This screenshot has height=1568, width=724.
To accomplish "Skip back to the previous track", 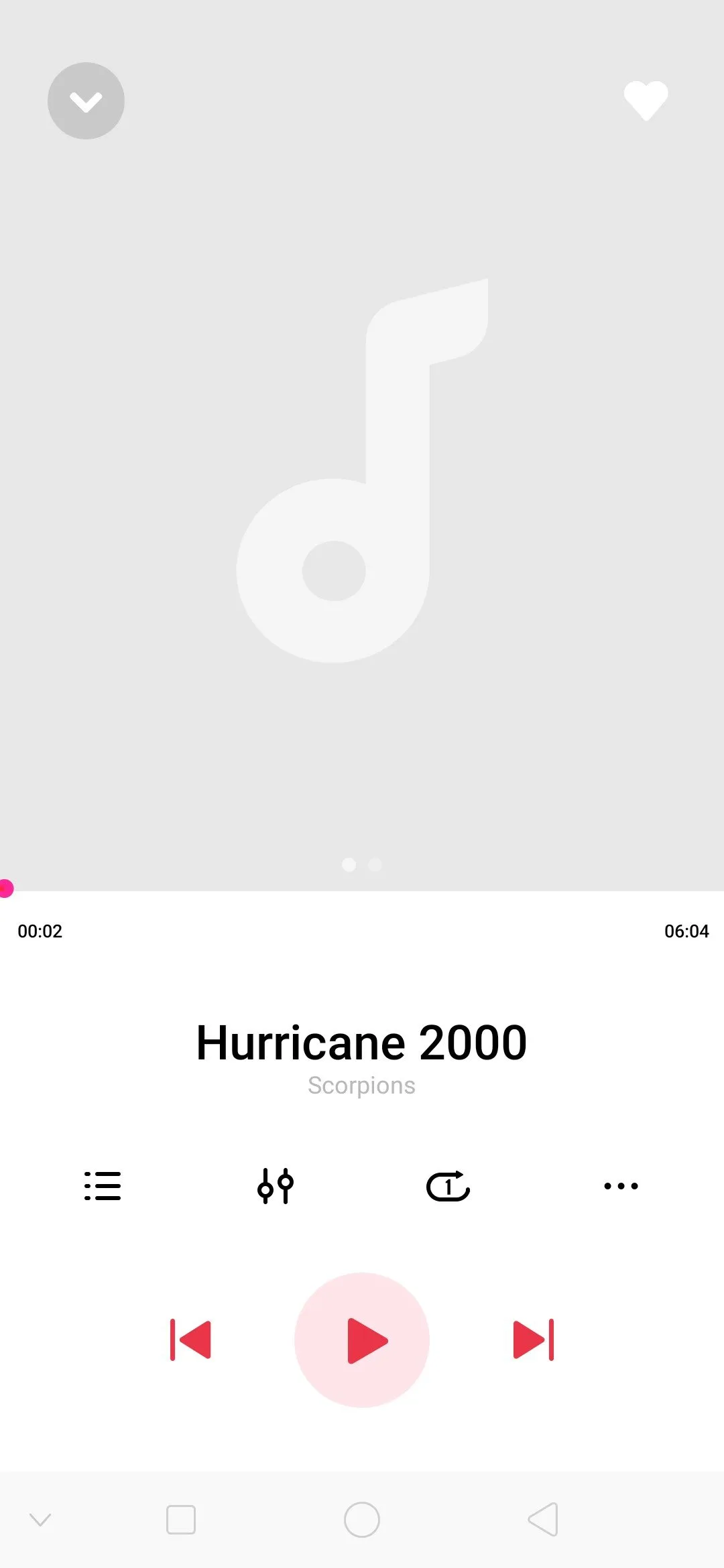I will [190, 1340].
